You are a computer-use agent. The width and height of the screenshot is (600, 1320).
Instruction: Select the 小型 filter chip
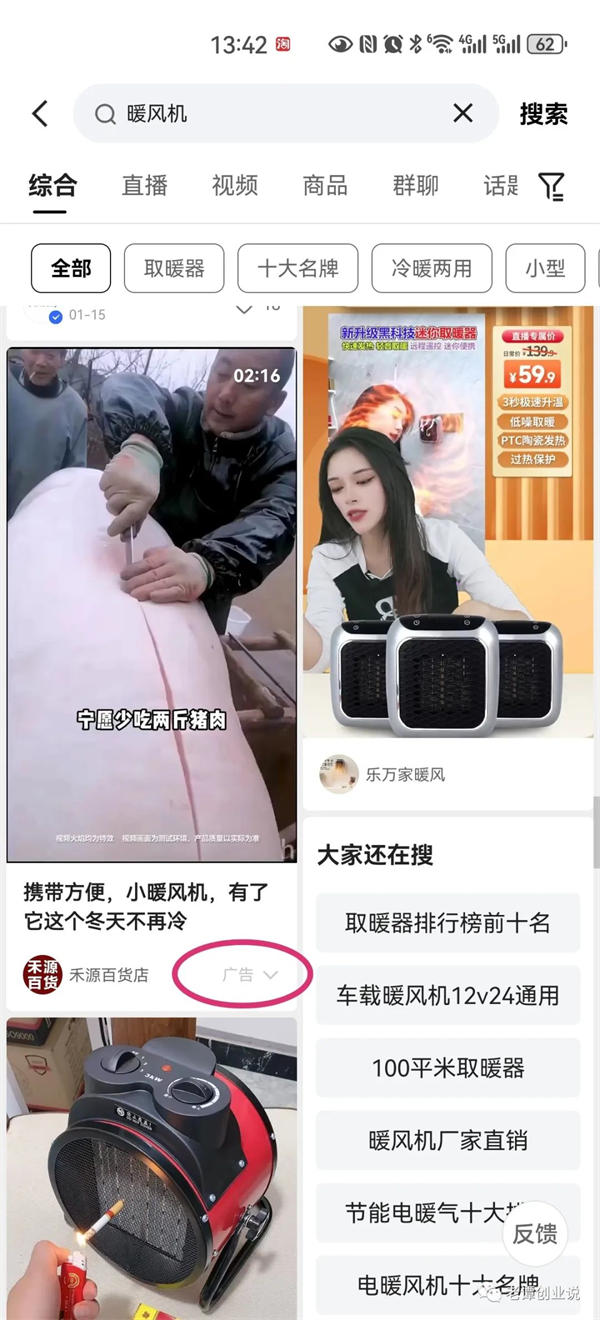click(545, 268)
